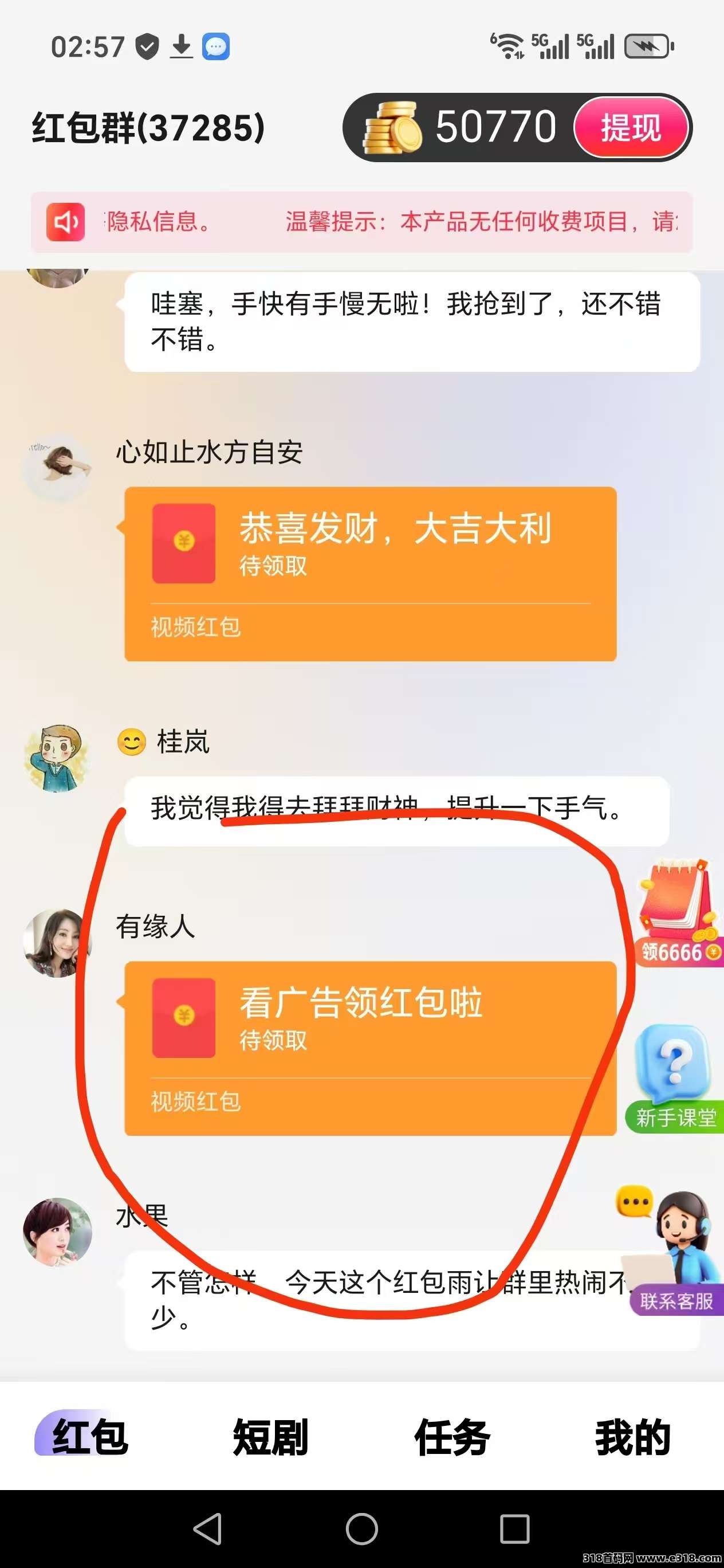The height and width of the screenshot is (1568, 724).
Task: Tap the announcement speaker icon
Action: [66, 222]
